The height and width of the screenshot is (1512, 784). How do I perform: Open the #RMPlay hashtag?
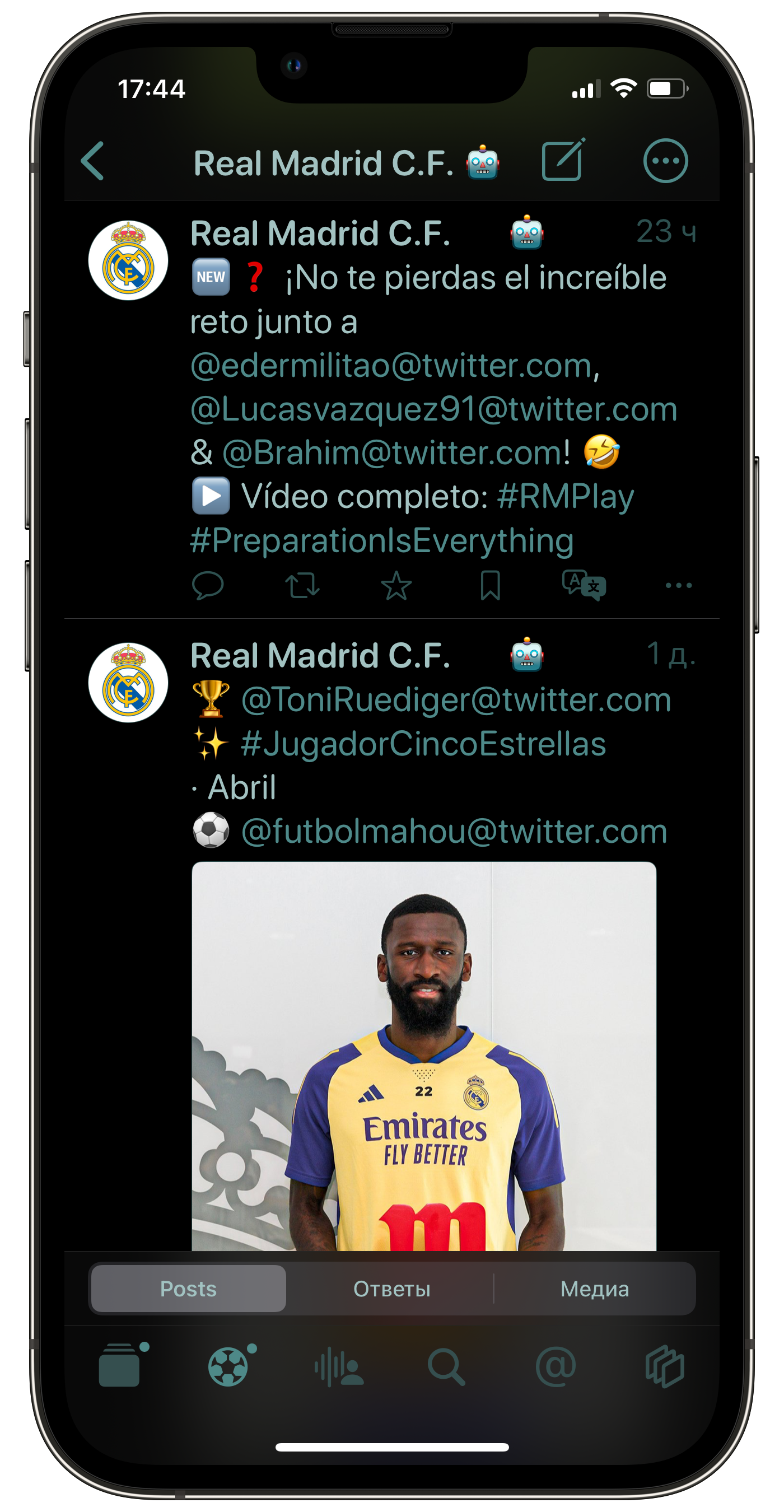565,497
